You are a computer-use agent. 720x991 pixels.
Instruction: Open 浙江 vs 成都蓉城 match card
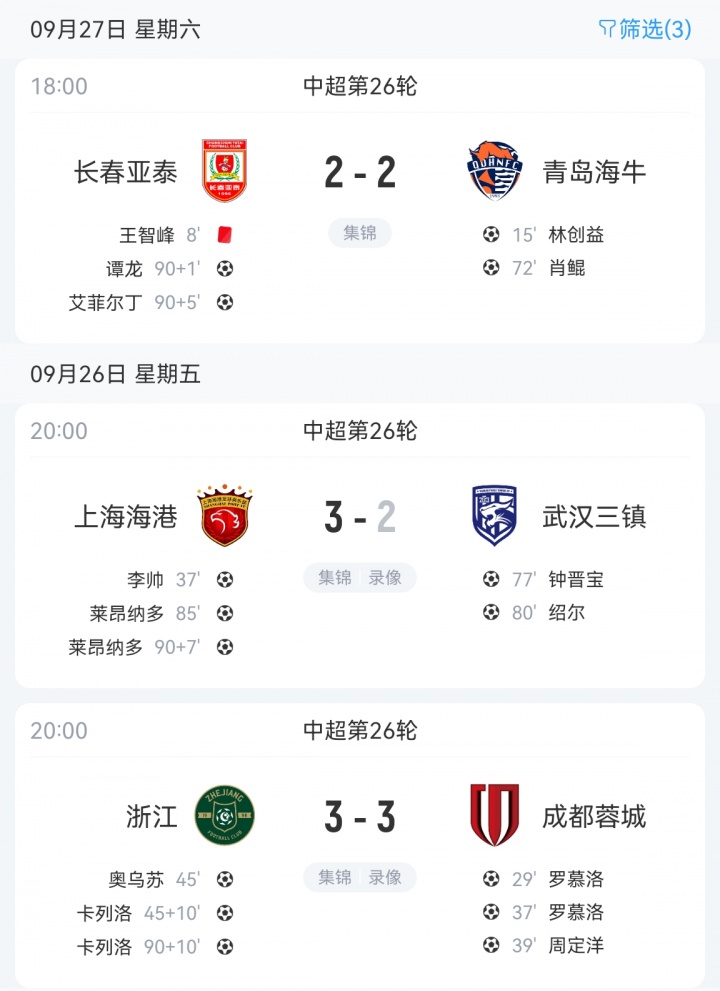tap(360, 817)
